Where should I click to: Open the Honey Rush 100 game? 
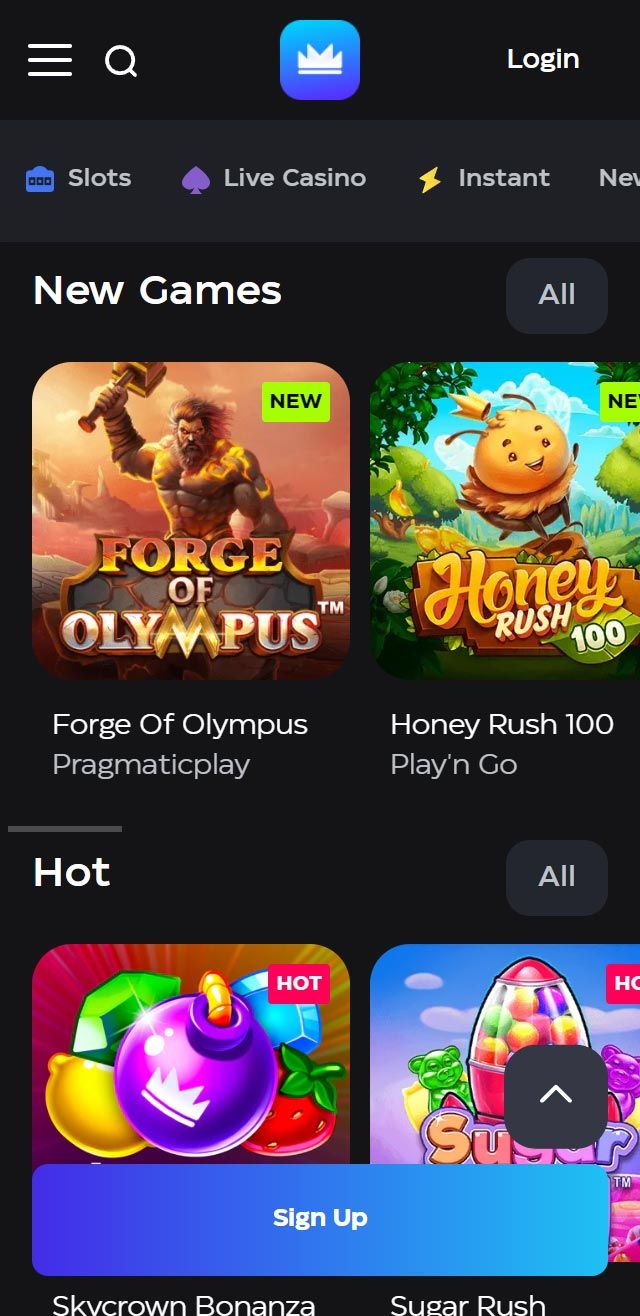coord(505,520)
